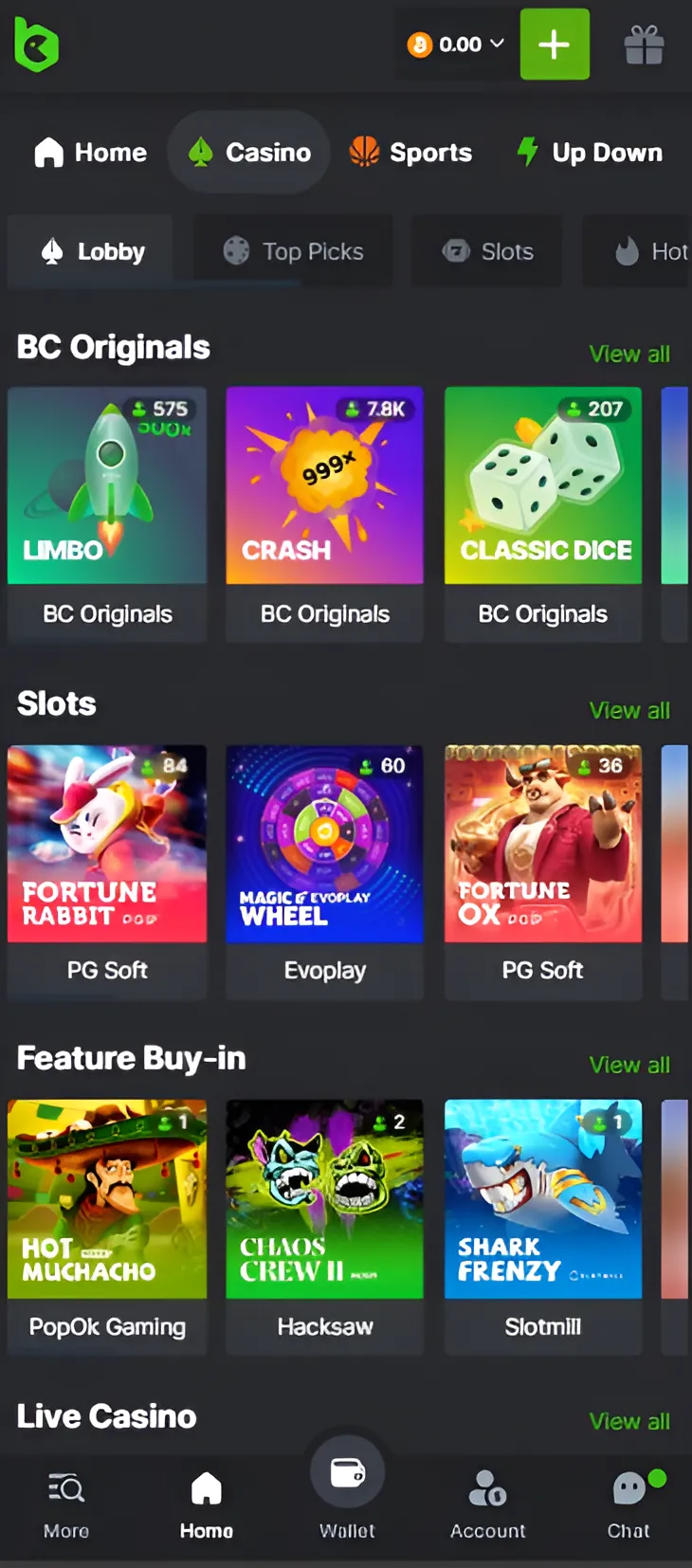692x1568 pixels.
Task: Open the Limbo game
Action: pyautogui.click(x=107, y=485)
